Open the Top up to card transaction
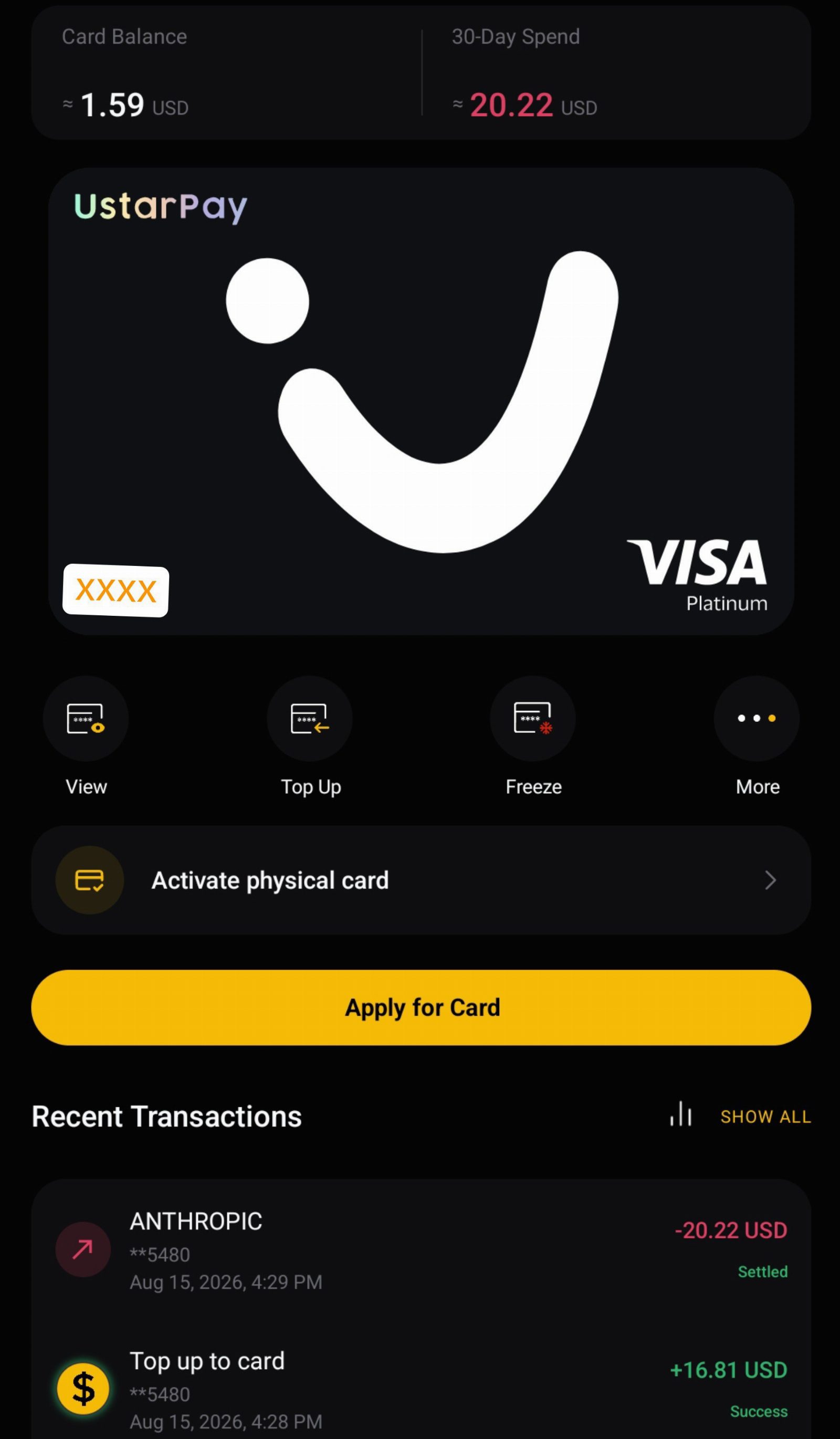The width and height of the screenshot is (840, 1439). coord(421,1389)
